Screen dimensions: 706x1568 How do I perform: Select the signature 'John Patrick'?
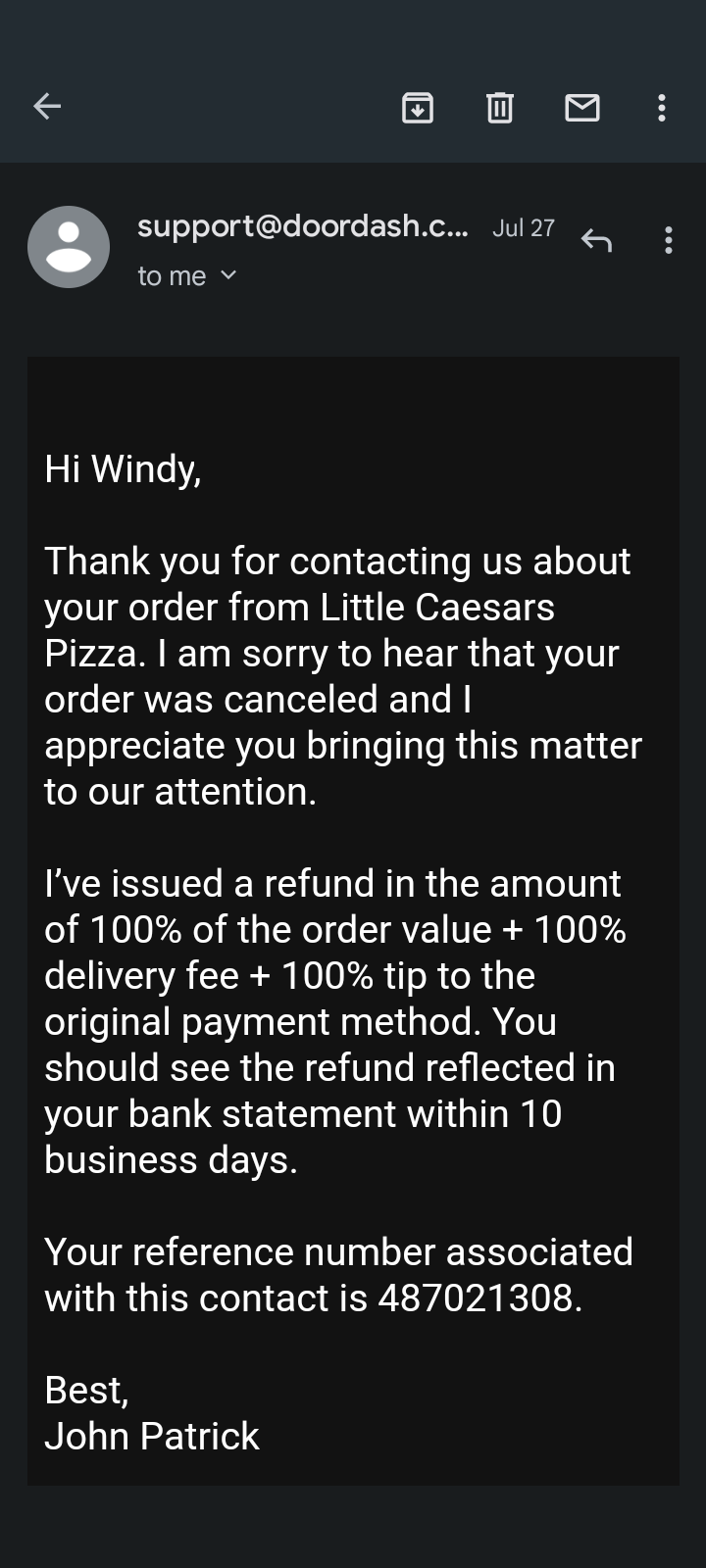click(x=152, y=1435)
